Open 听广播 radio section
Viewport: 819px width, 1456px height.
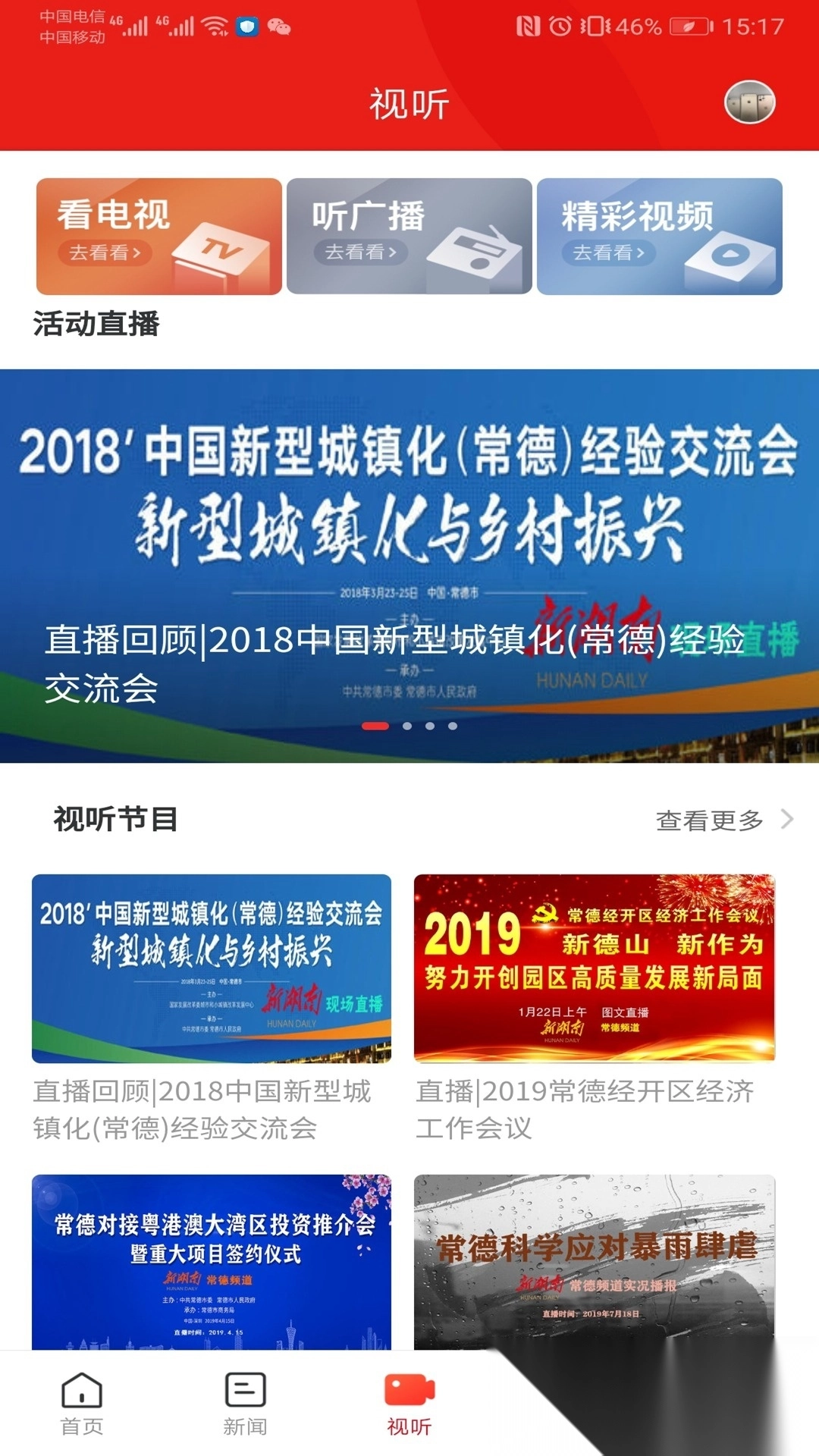click(x=409, y=236)
